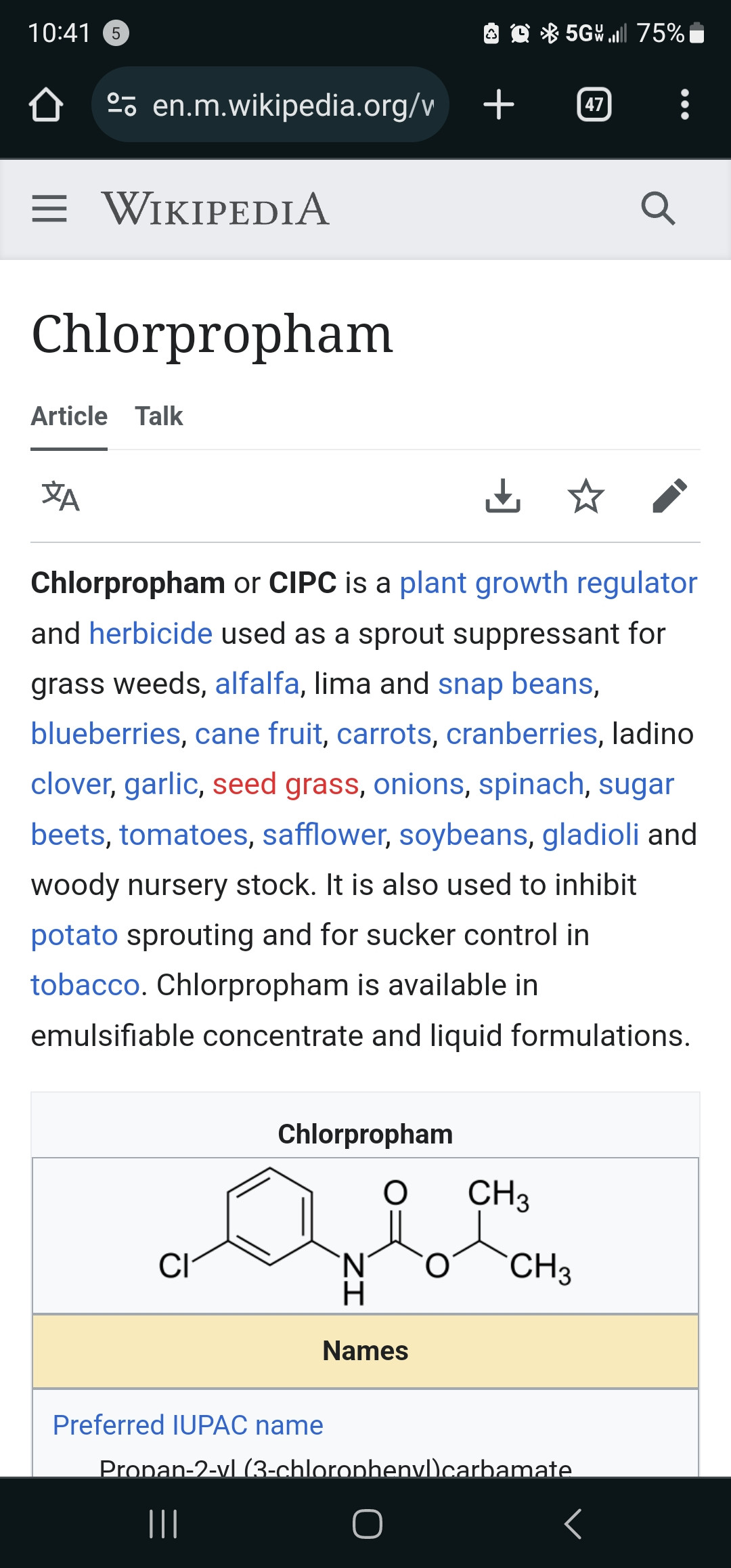Open Preferred IUPAC name link
The height and width of the screenshot is (1568, 731).
tap(187, 1425)
